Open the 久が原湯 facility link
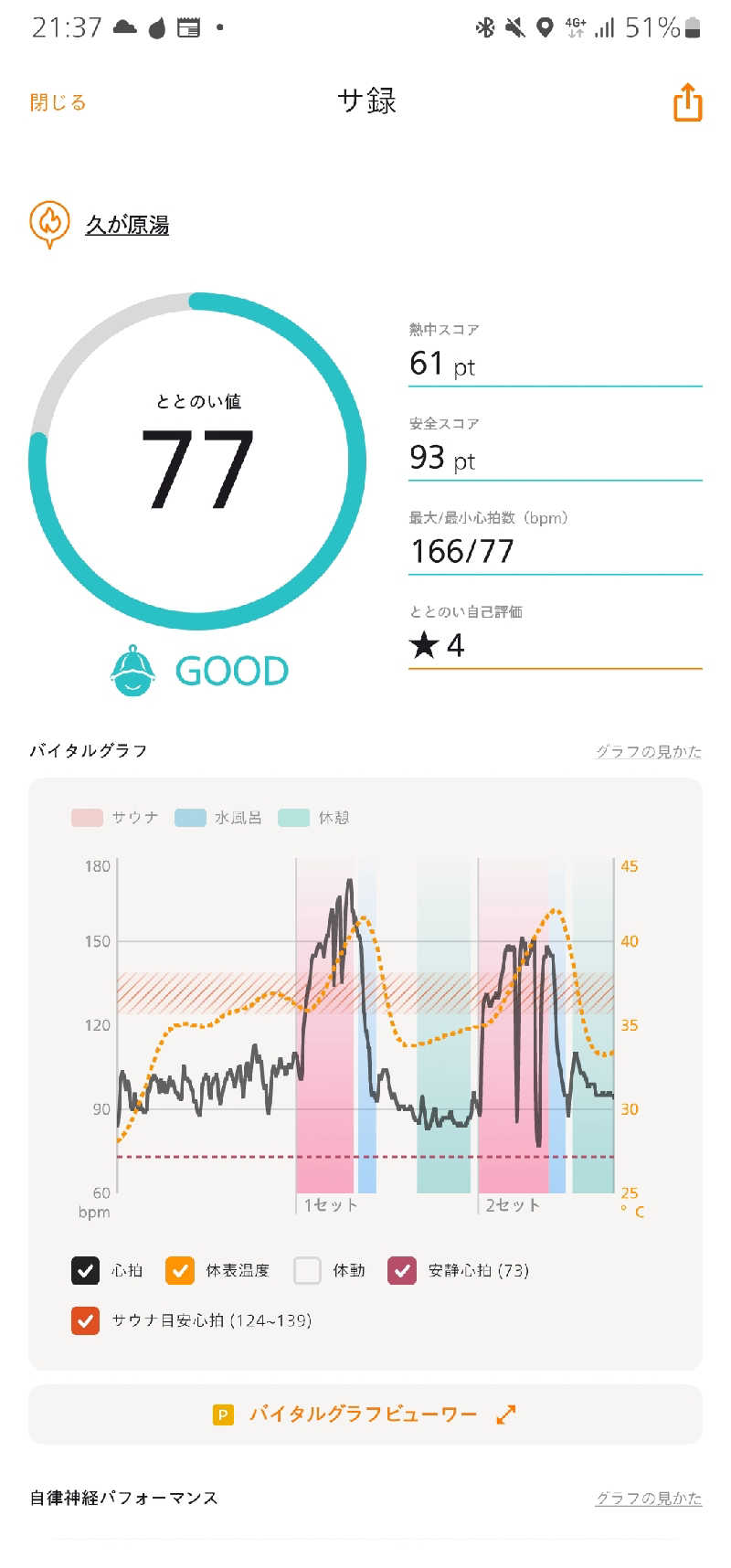The width and height of the screenshot is (731, 1568). tap(127, 225)
